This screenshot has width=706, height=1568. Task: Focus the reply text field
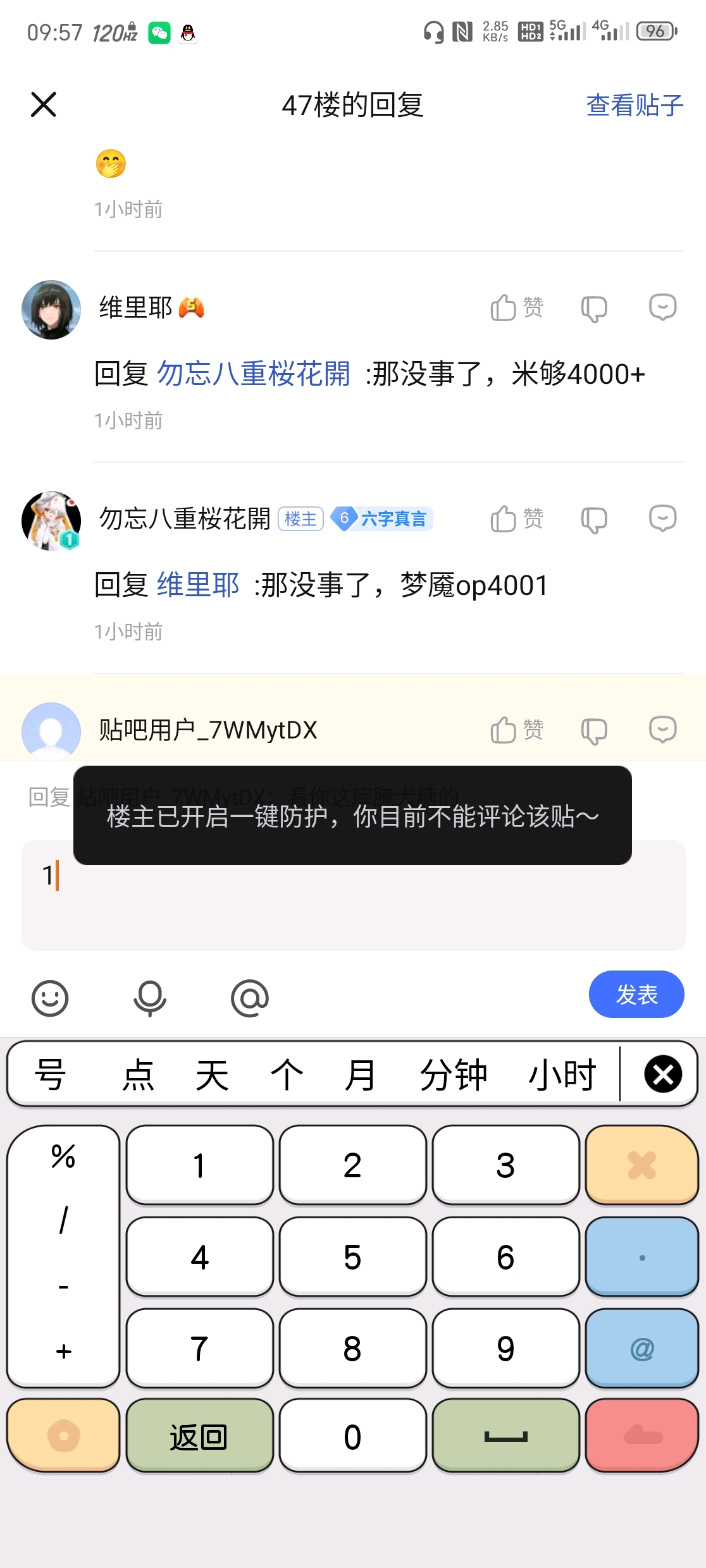click(x=353, y=904)
